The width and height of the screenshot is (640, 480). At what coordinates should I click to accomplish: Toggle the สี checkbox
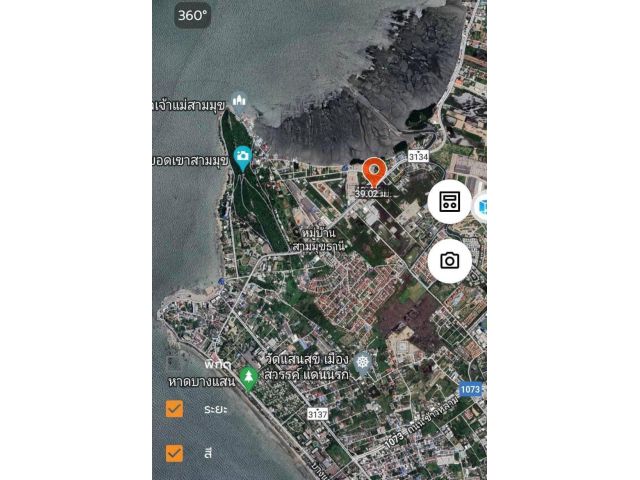(174, 453)
